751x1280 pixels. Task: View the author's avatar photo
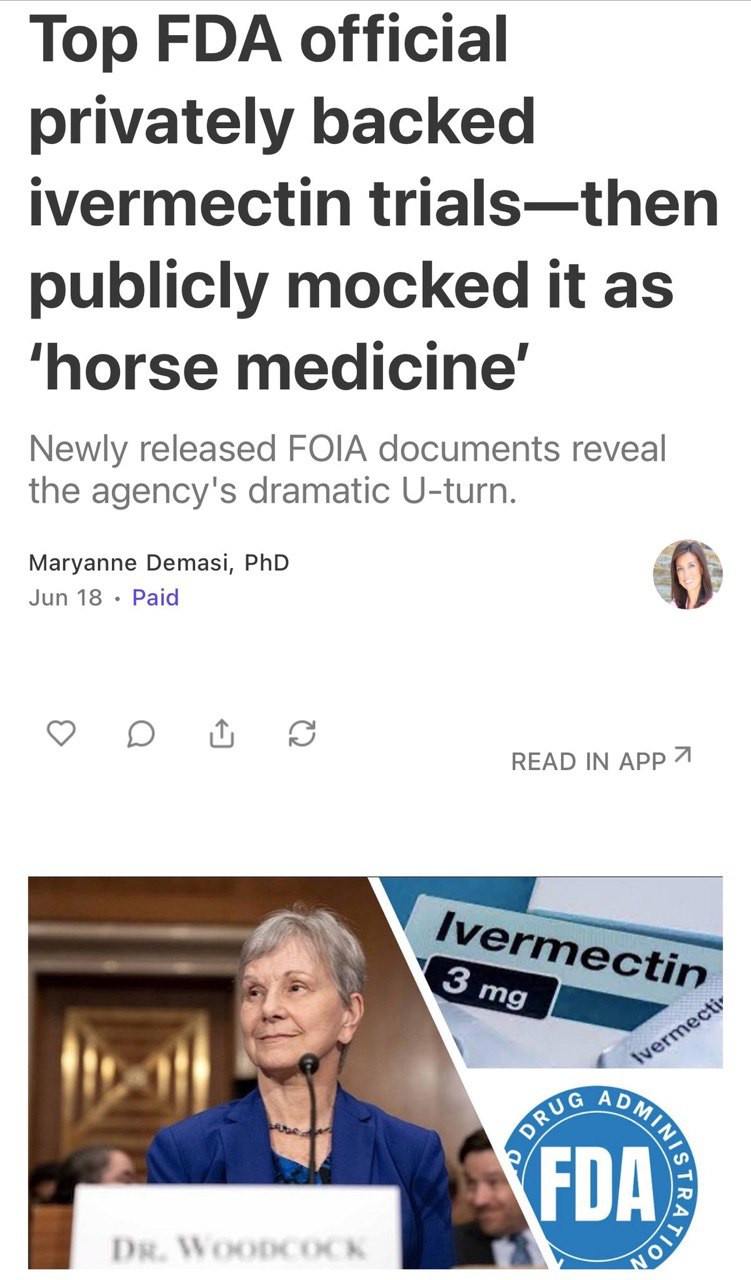pos(687,574)
